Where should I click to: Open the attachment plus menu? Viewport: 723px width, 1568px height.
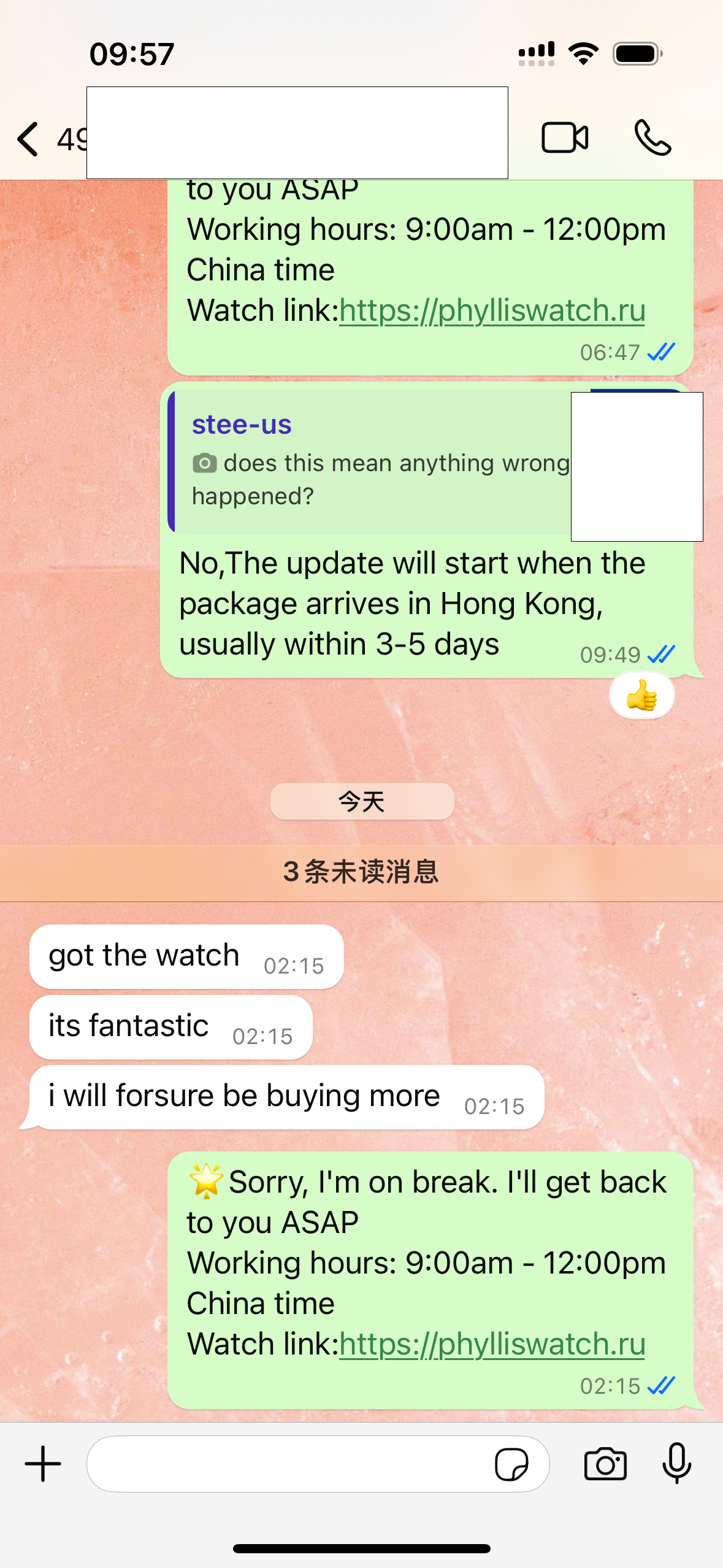[x=43, y=1464]
